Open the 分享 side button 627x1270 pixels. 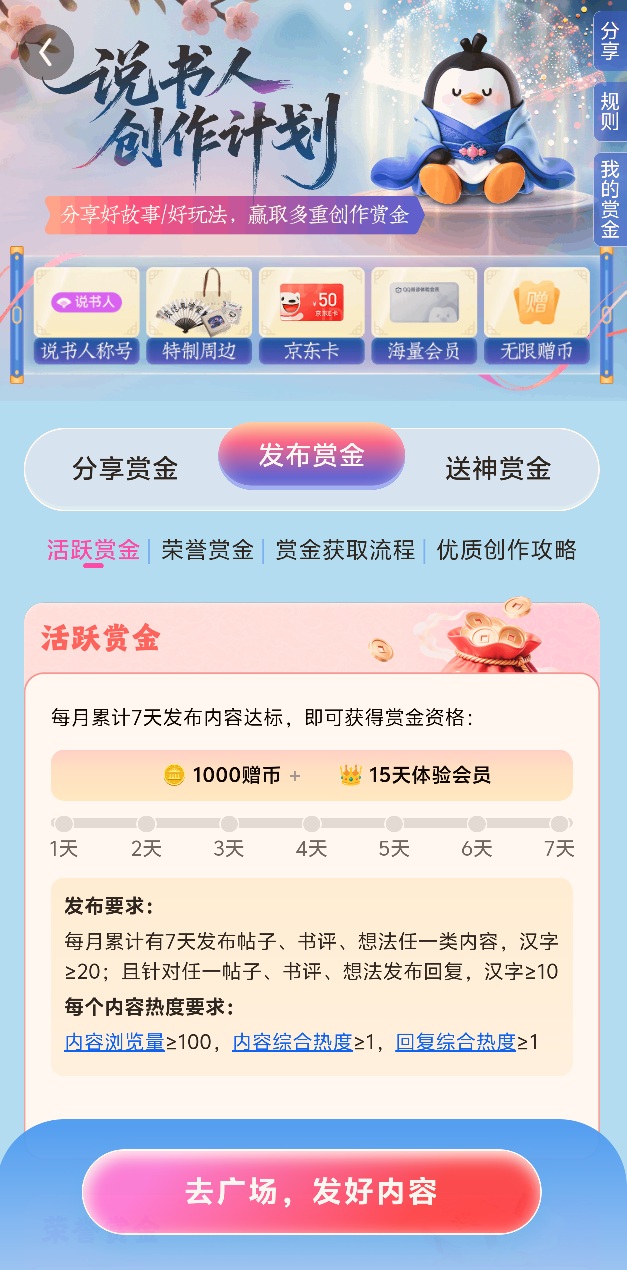(x=610, y=41)
